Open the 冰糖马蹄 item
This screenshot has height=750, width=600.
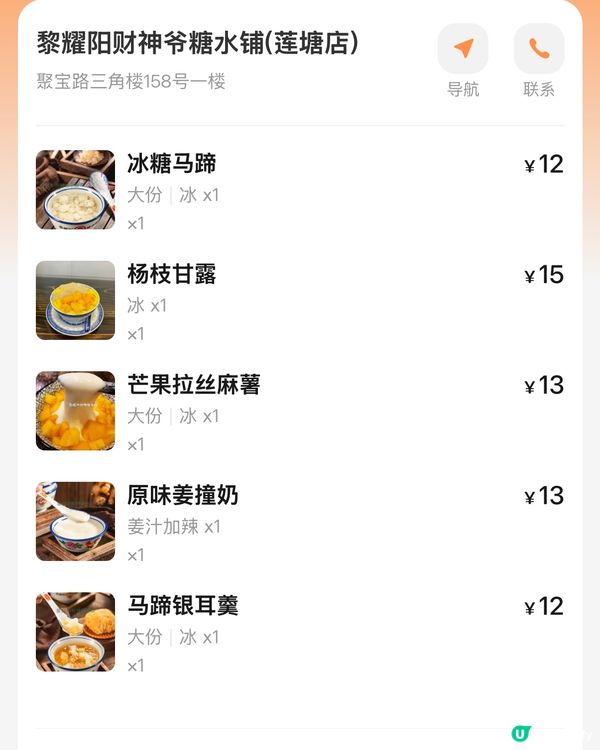171,164
